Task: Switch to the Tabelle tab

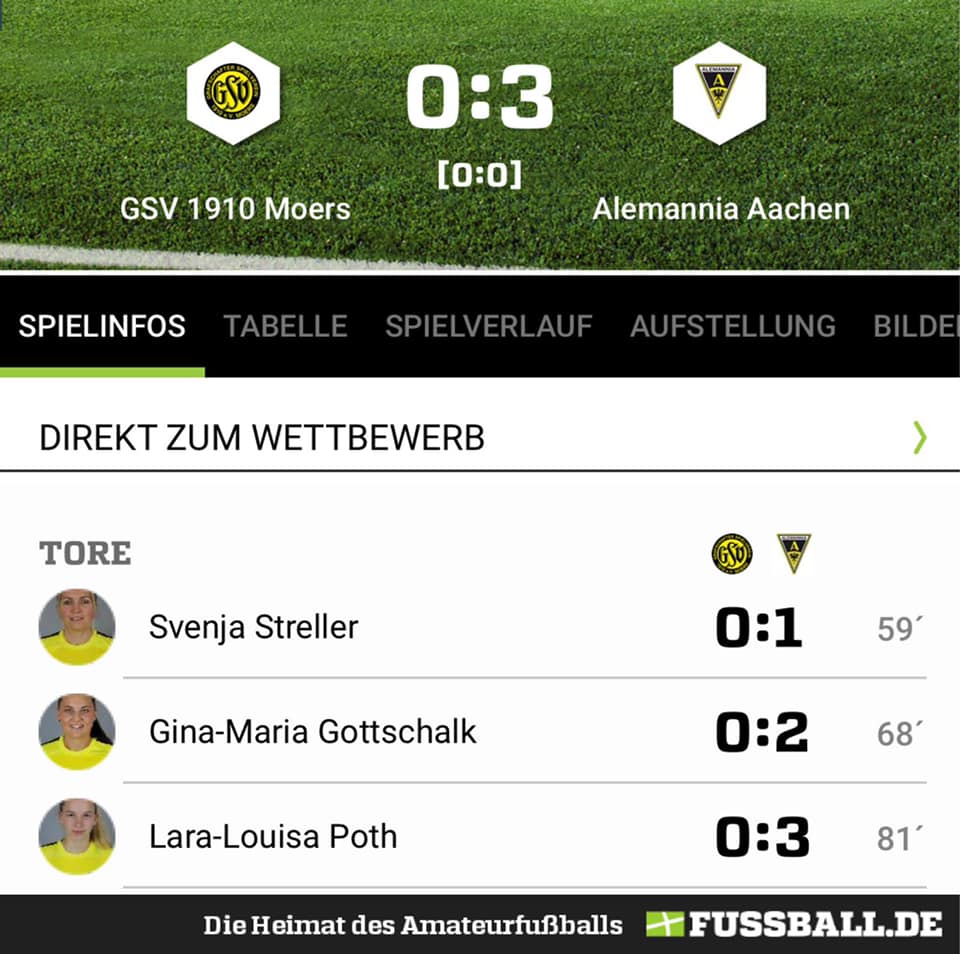Action: [x=285, y=326]
